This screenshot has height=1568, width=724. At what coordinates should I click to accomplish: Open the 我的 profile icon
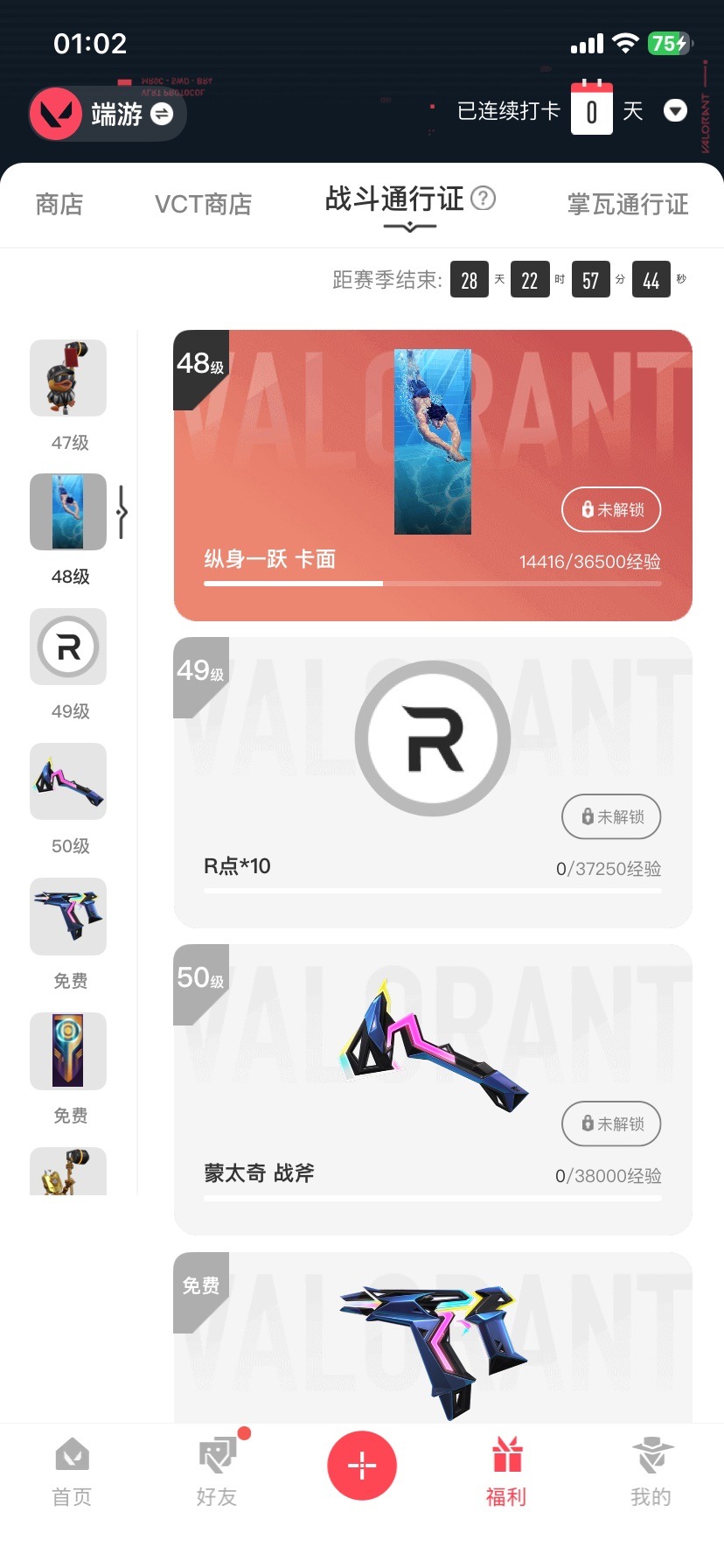tap(651, 1454)
